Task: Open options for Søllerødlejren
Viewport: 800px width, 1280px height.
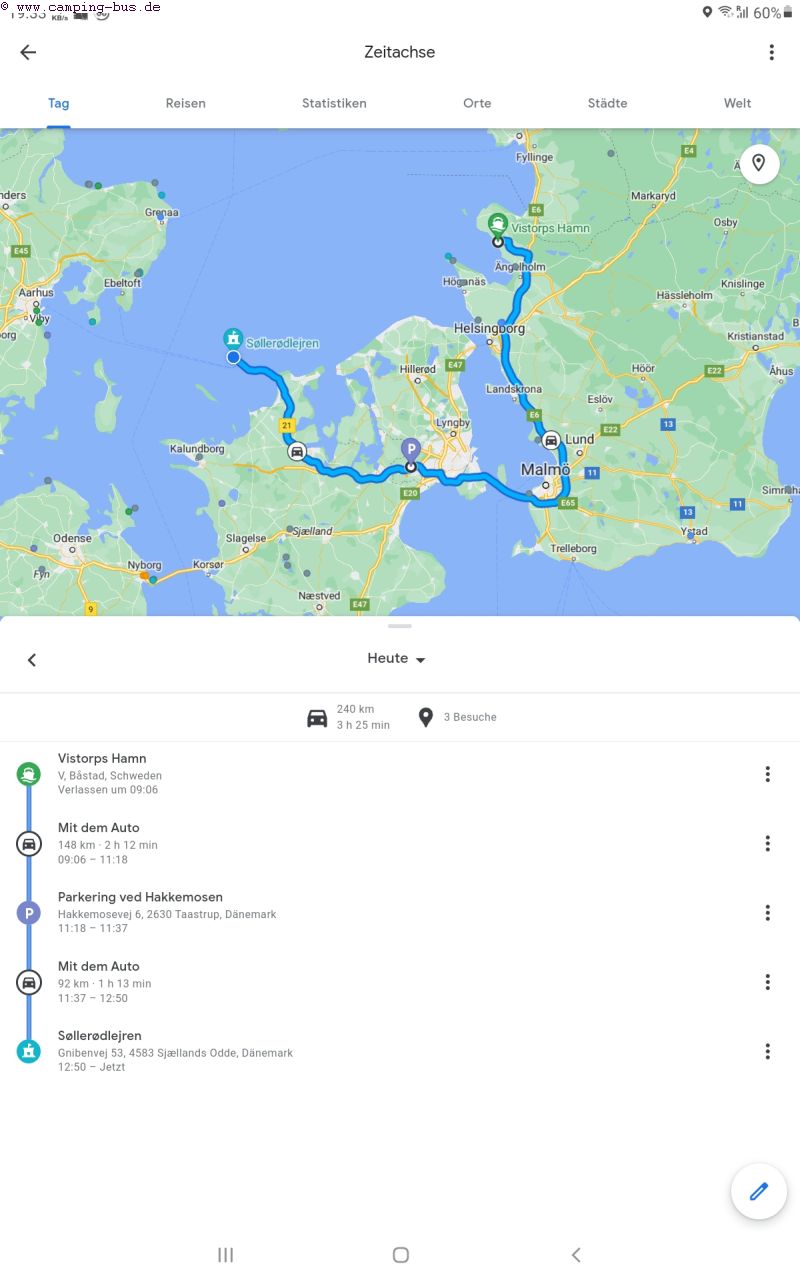Action: click(x=767, y=1051)
